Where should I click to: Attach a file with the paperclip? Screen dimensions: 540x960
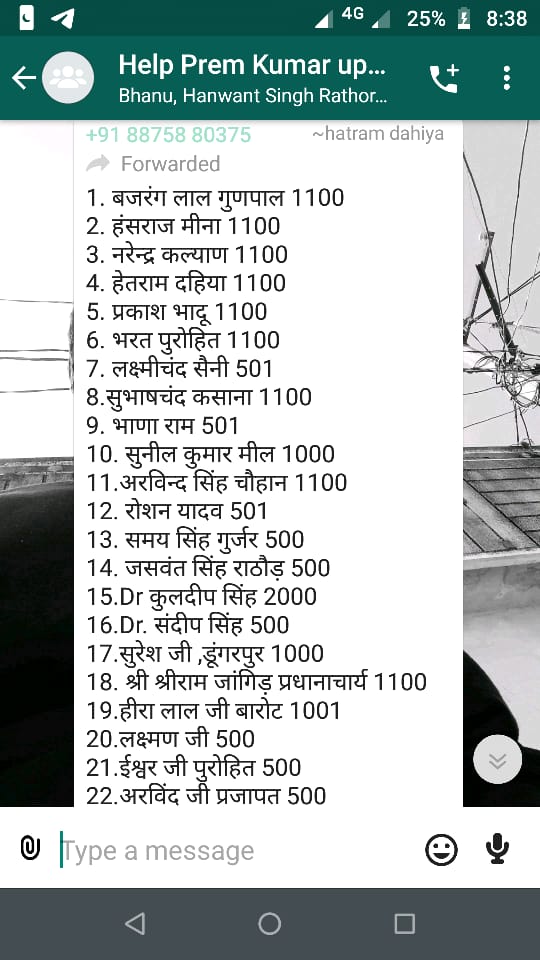tap(30, 849)
